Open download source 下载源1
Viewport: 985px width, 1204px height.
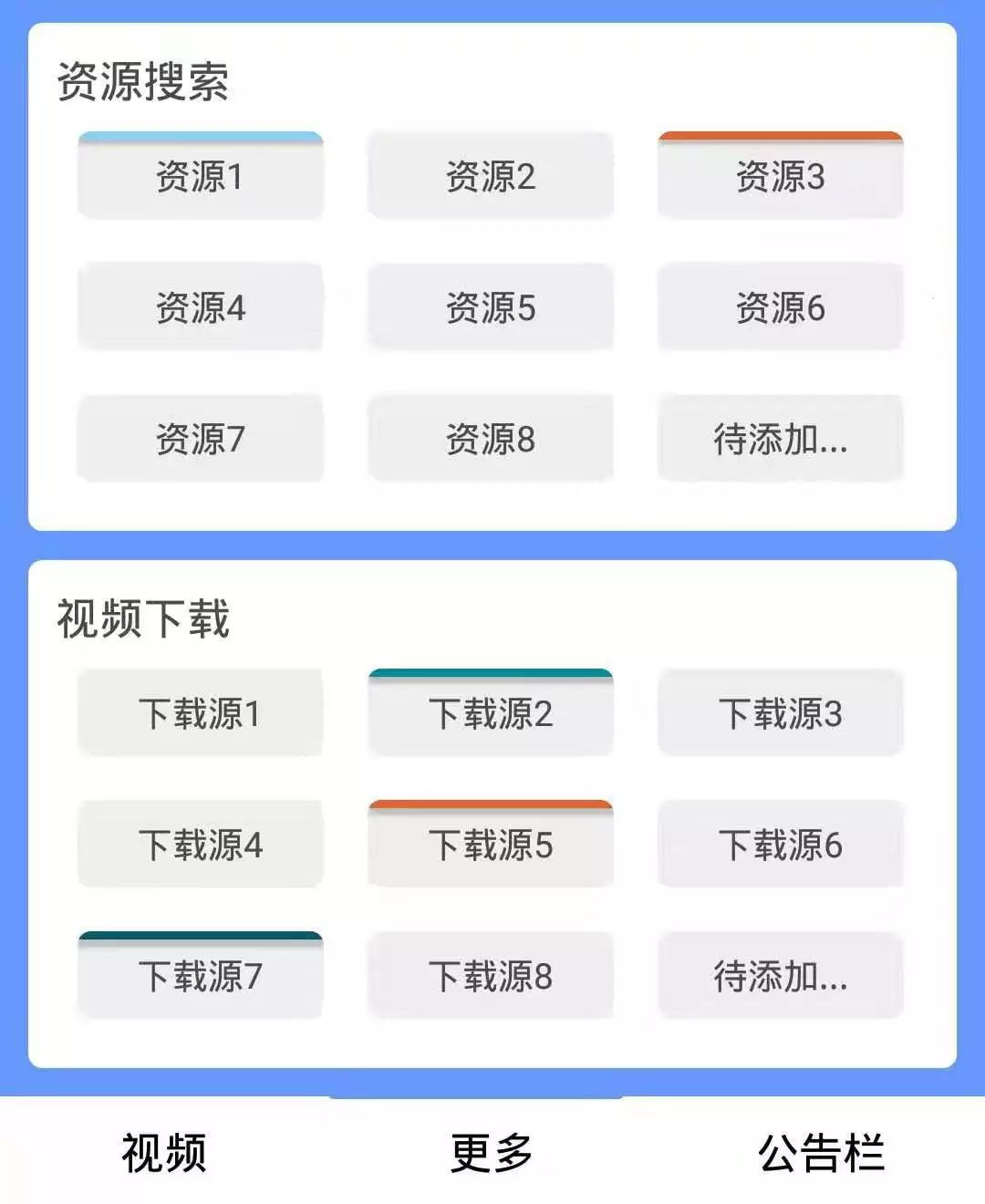tap(201, 714)
